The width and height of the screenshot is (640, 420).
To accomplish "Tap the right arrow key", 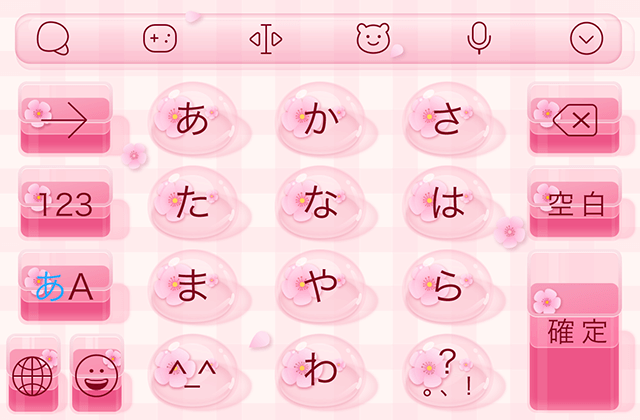I will [x=66, y=122].
